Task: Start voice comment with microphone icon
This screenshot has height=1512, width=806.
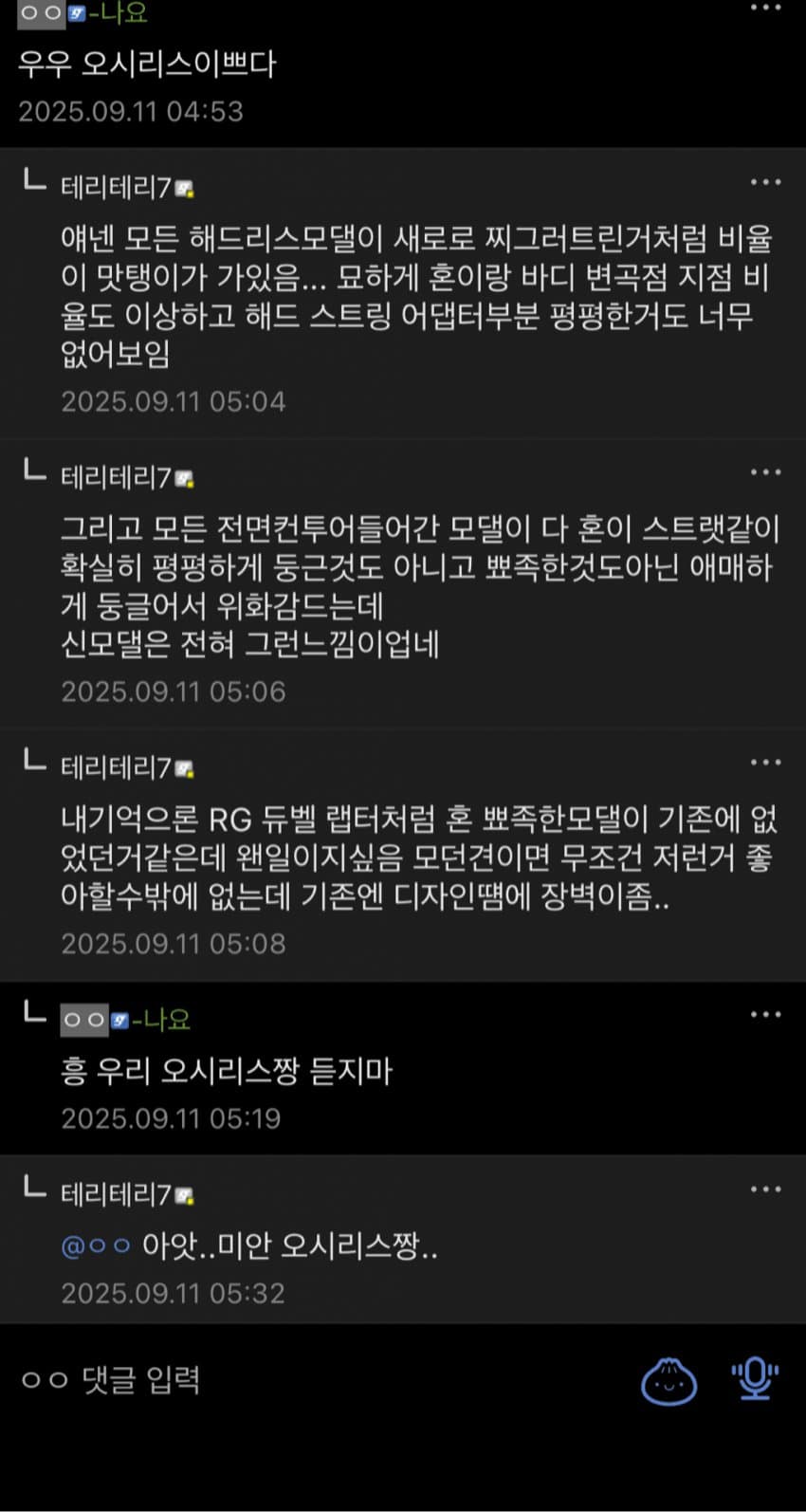Action: point(755,1379)
